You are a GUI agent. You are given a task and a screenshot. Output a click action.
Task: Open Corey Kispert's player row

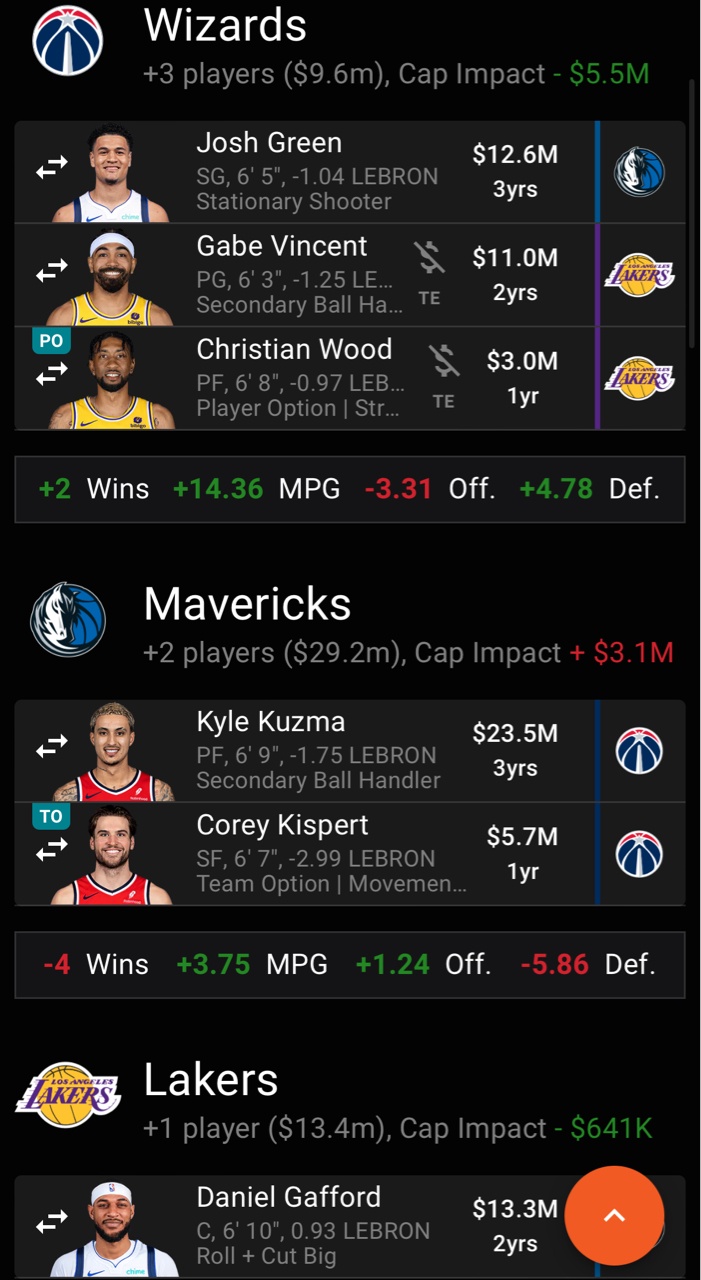(x=350, y=854)
